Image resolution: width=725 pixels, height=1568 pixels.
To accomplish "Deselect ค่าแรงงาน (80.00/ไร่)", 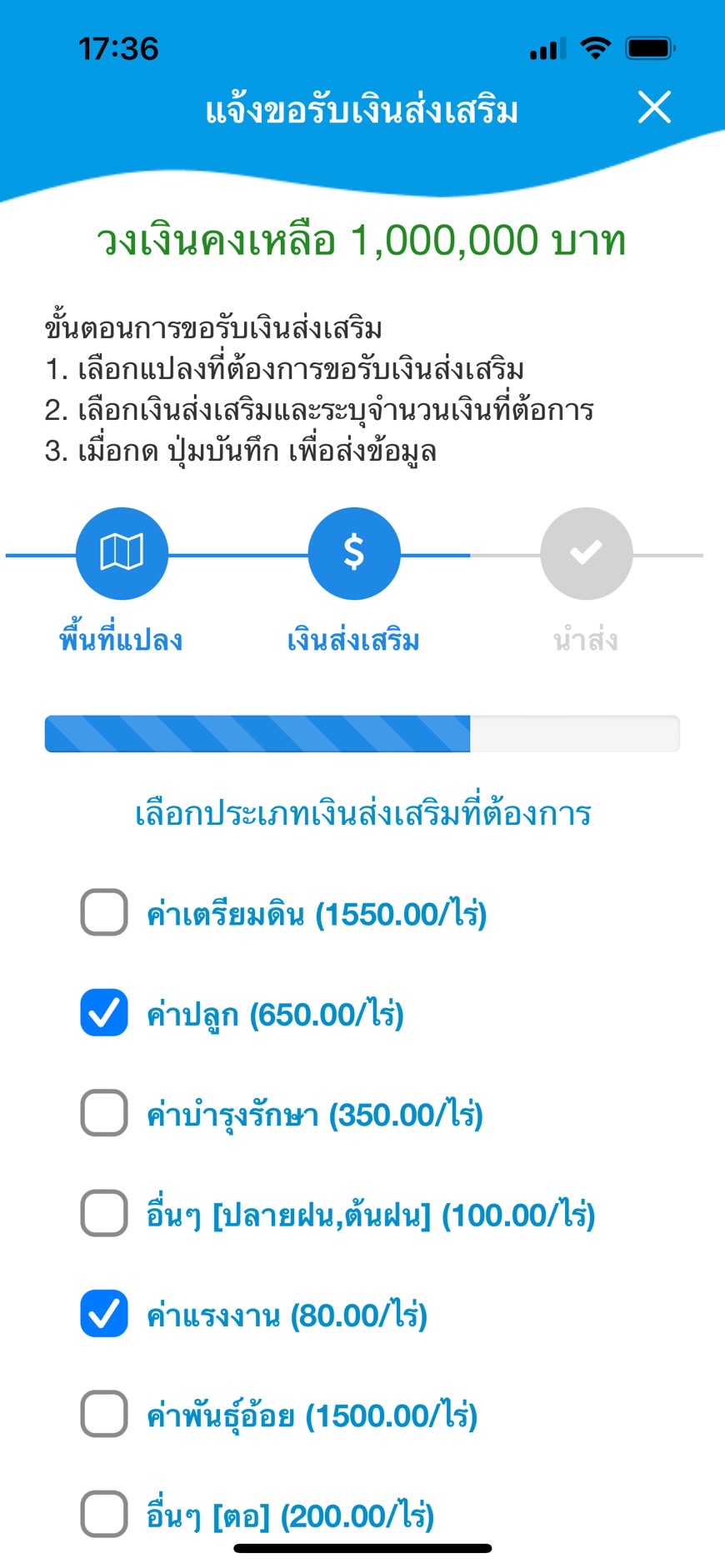I will click(104, 1314).
